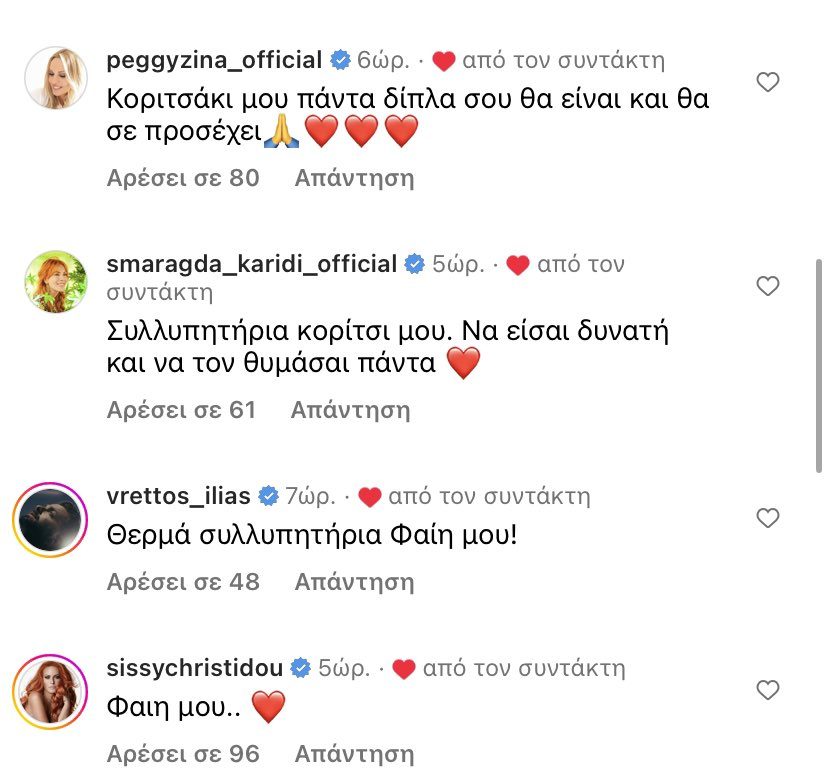The height and width of the screenshot is (772, 828).
Task: Like vrettos_ilias's comment
Action: (x=767, y=518)
